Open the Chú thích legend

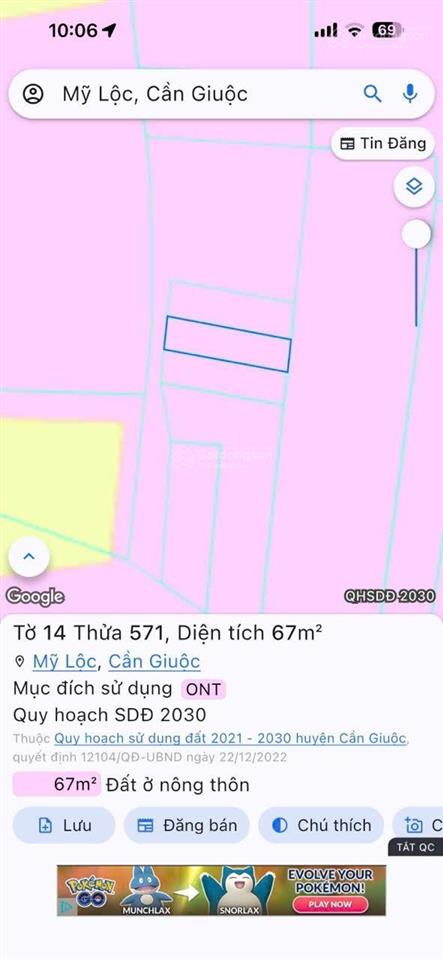point(321,825)
